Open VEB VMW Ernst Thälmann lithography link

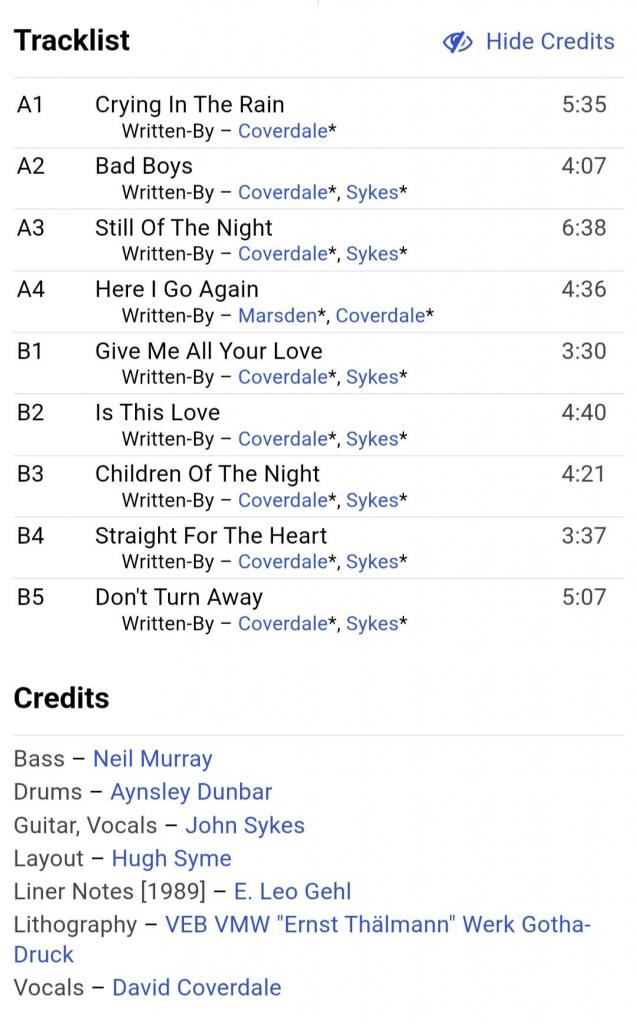tap(378, 924)
